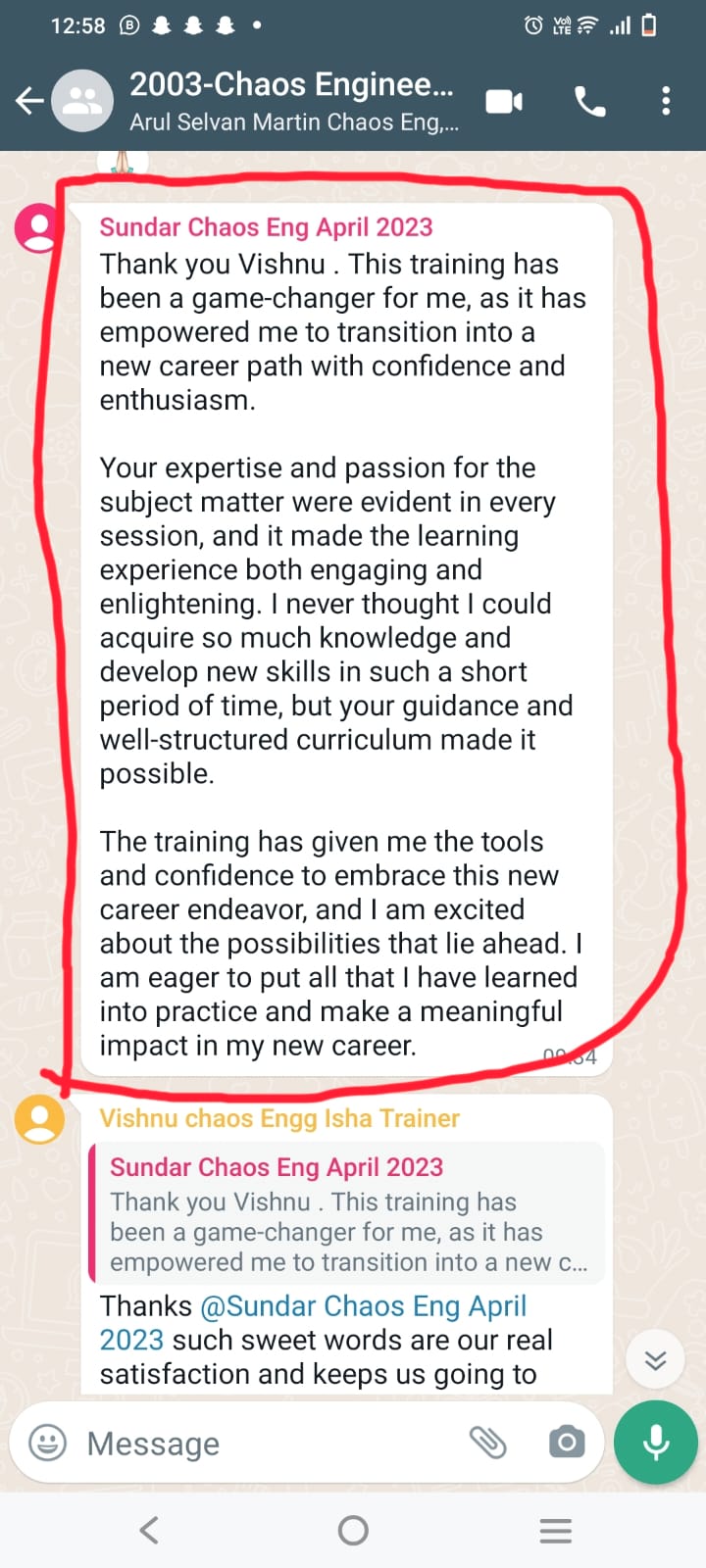The width and height of the screenshot is (706, 1568).
Task: Open the emoji picker in the message bar
Action: point(48,1443)
